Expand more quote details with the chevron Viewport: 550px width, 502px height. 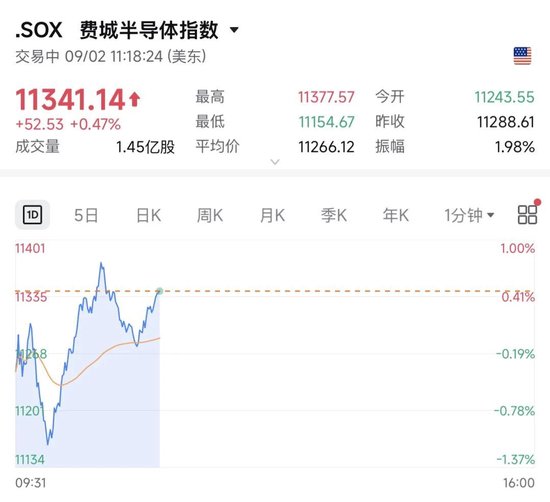[x=275, y=162]
